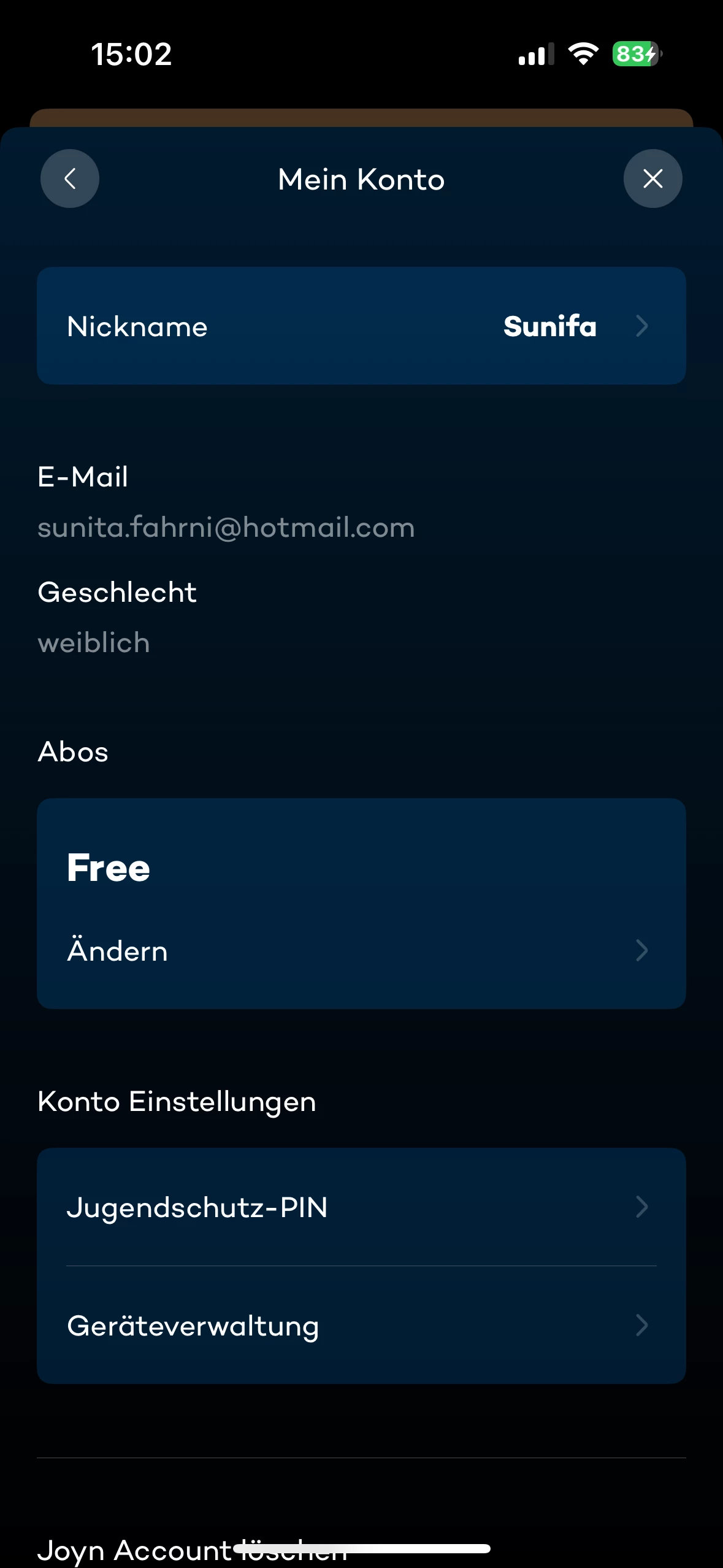Go back using the arrow icon
The image size is (723, 1568).
pos(70,179)
